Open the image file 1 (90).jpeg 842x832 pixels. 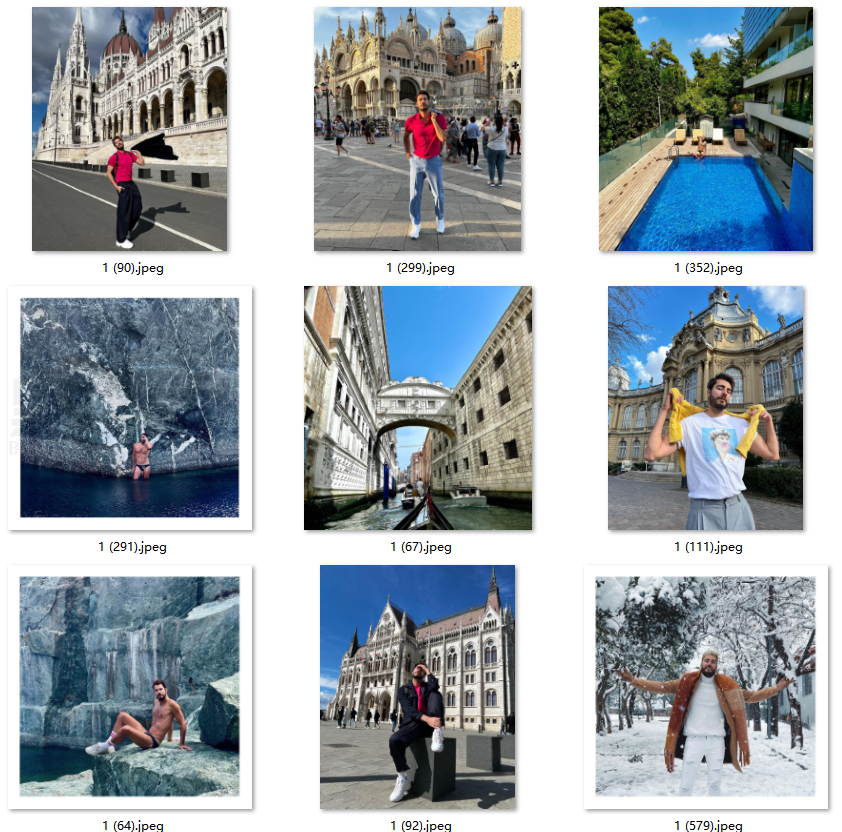coord(130,128)
